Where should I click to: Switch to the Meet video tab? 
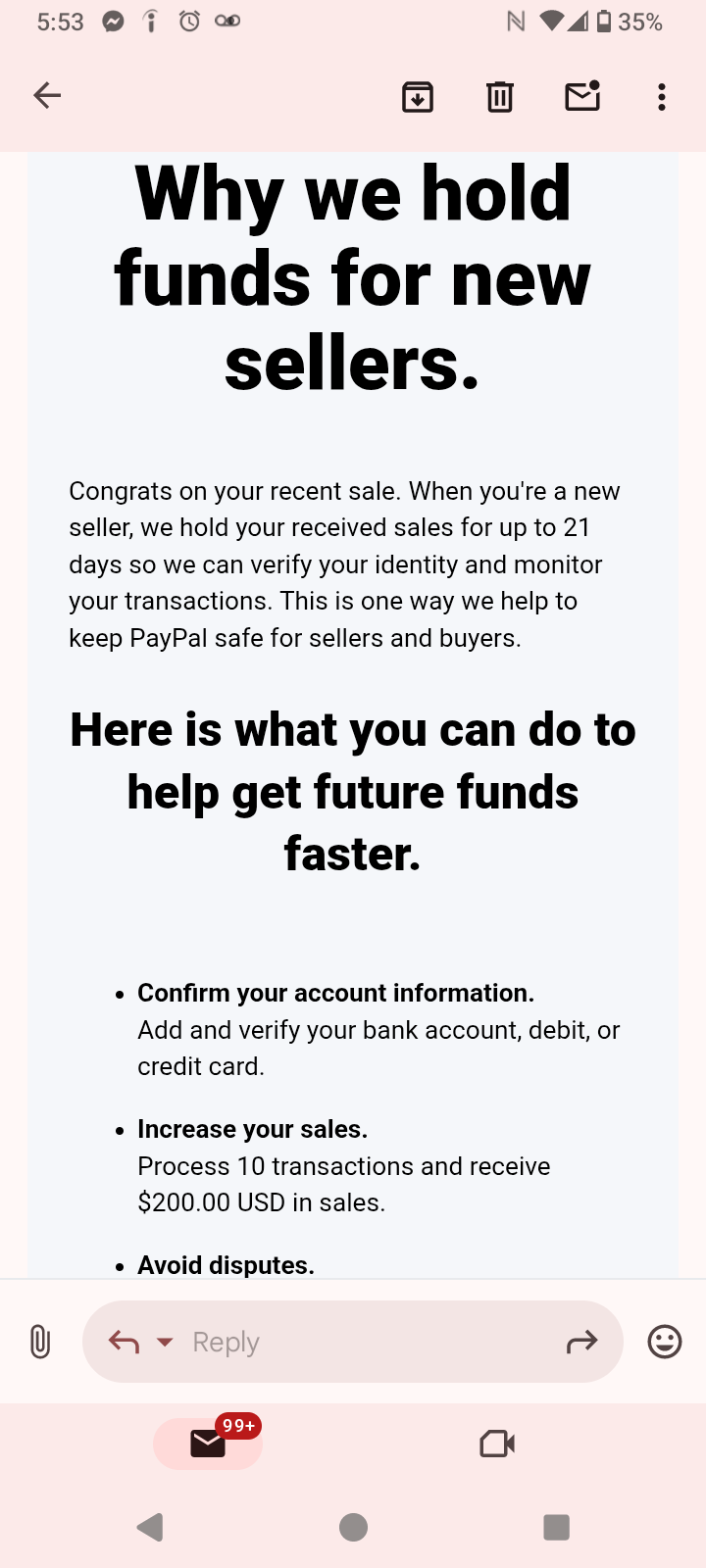point(497,1444)
